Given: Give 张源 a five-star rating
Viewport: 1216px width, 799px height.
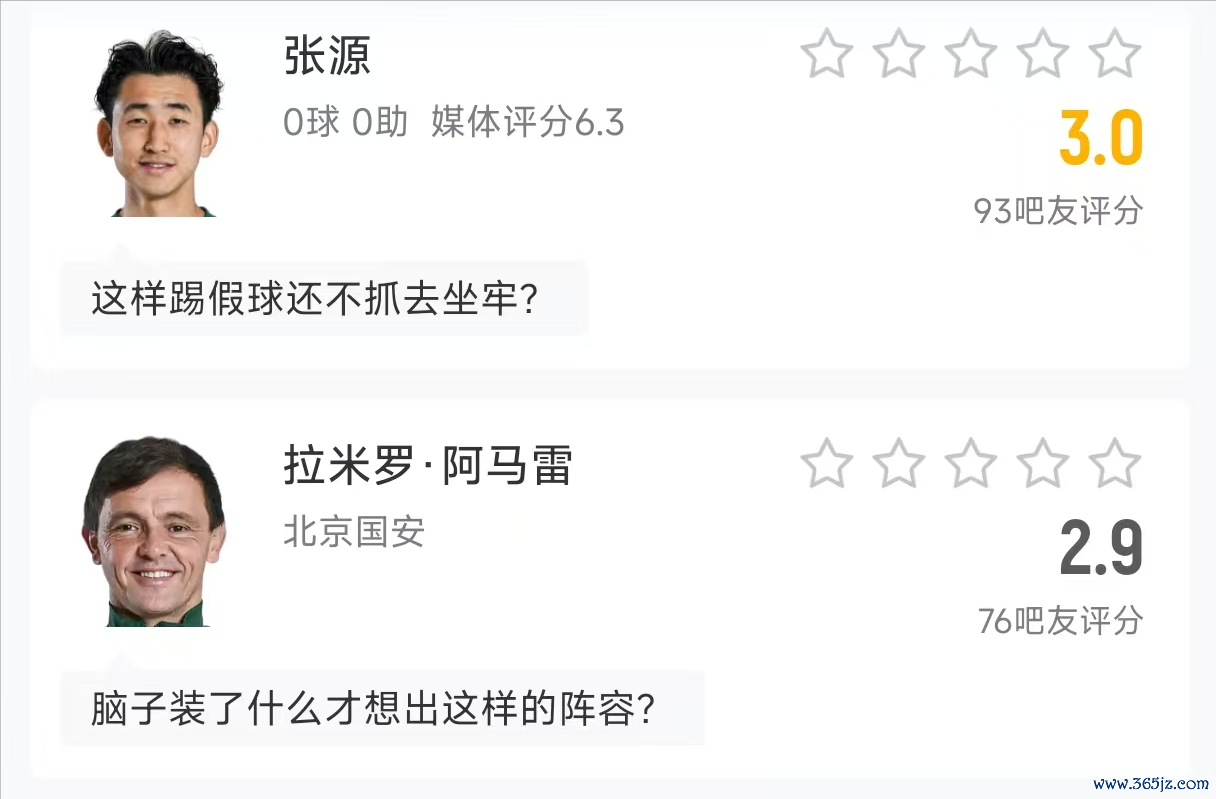Looking at the screenshot, I should (1115, 53).
